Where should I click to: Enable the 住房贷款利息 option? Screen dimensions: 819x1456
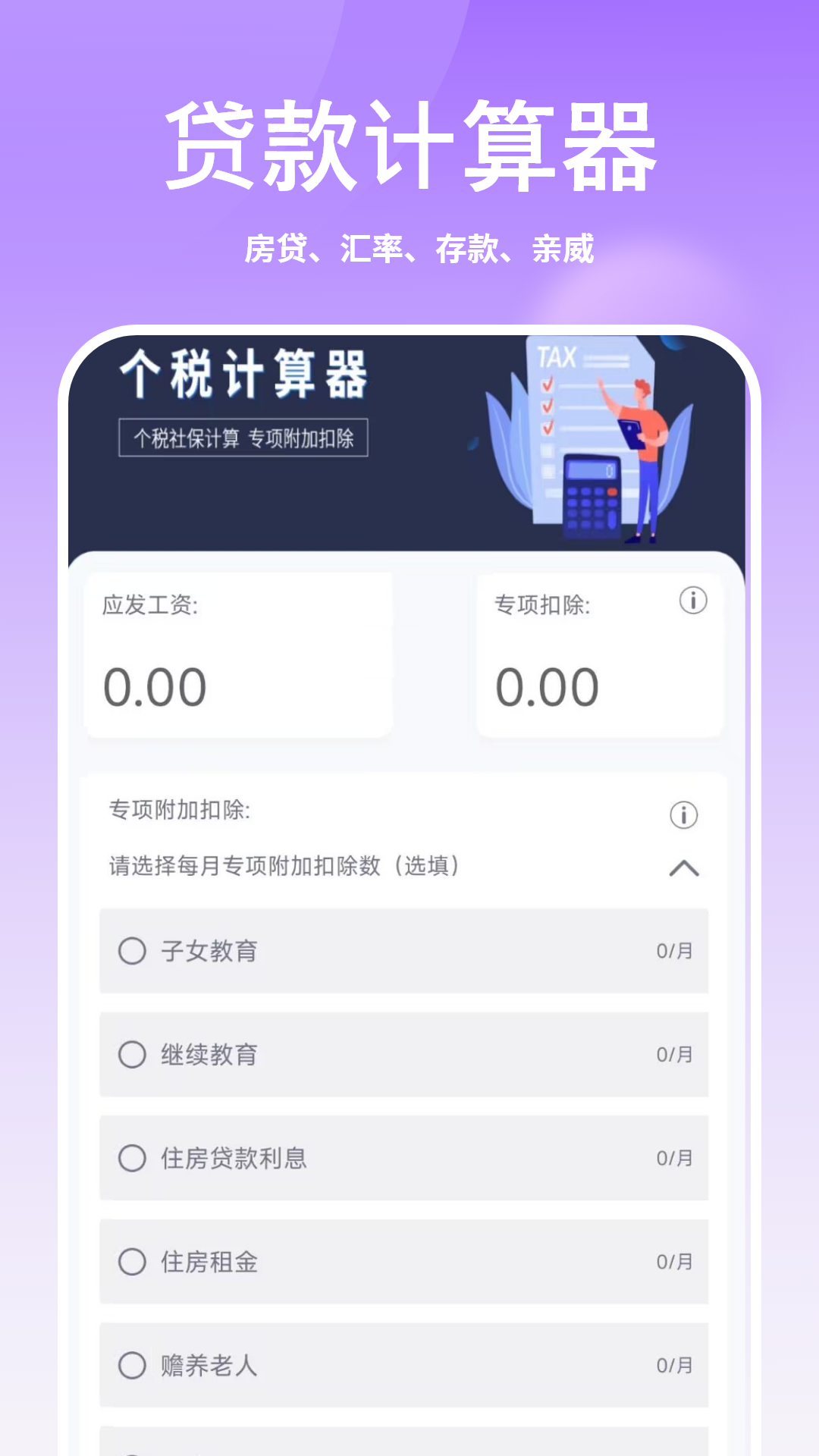click(133, 1159)
